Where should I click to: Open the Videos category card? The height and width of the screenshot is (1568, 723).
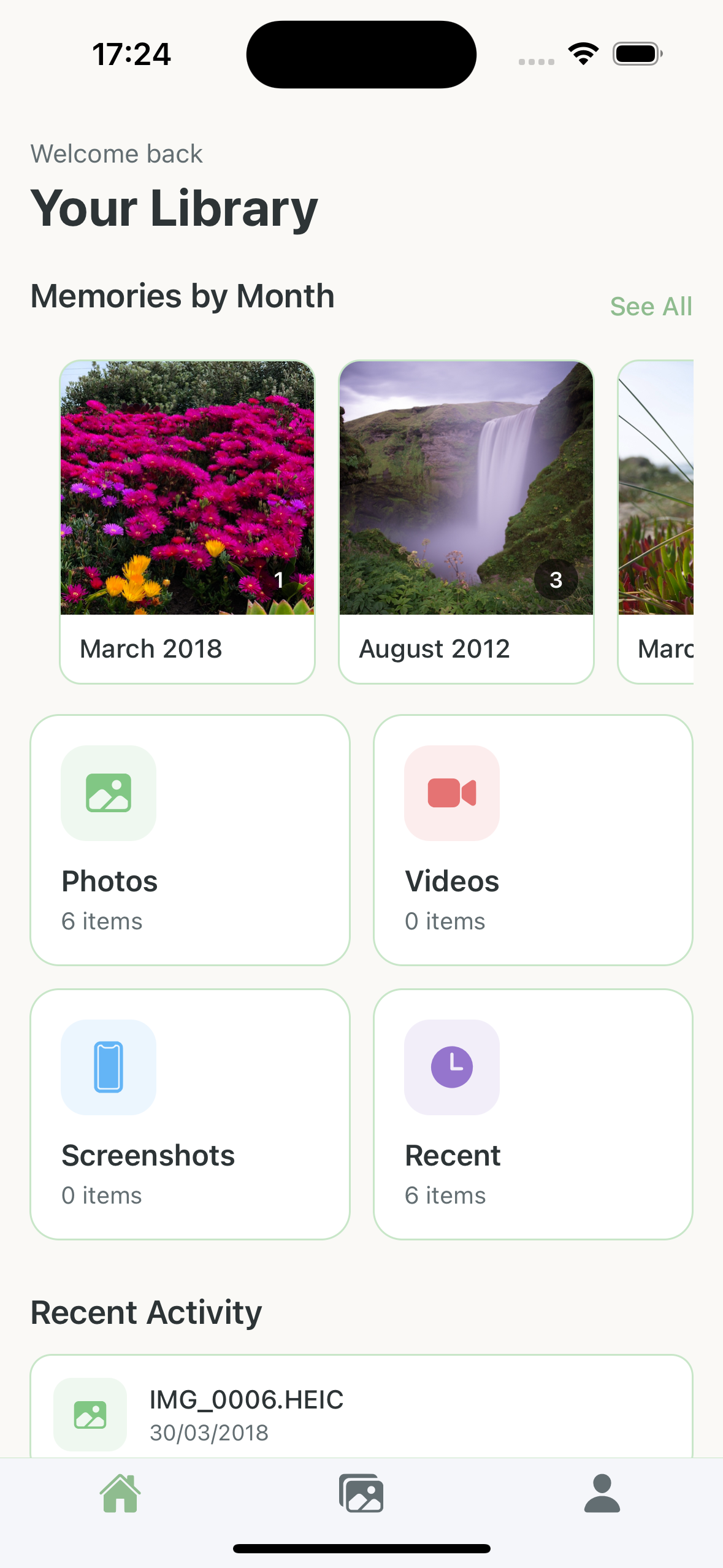(533, 840)
